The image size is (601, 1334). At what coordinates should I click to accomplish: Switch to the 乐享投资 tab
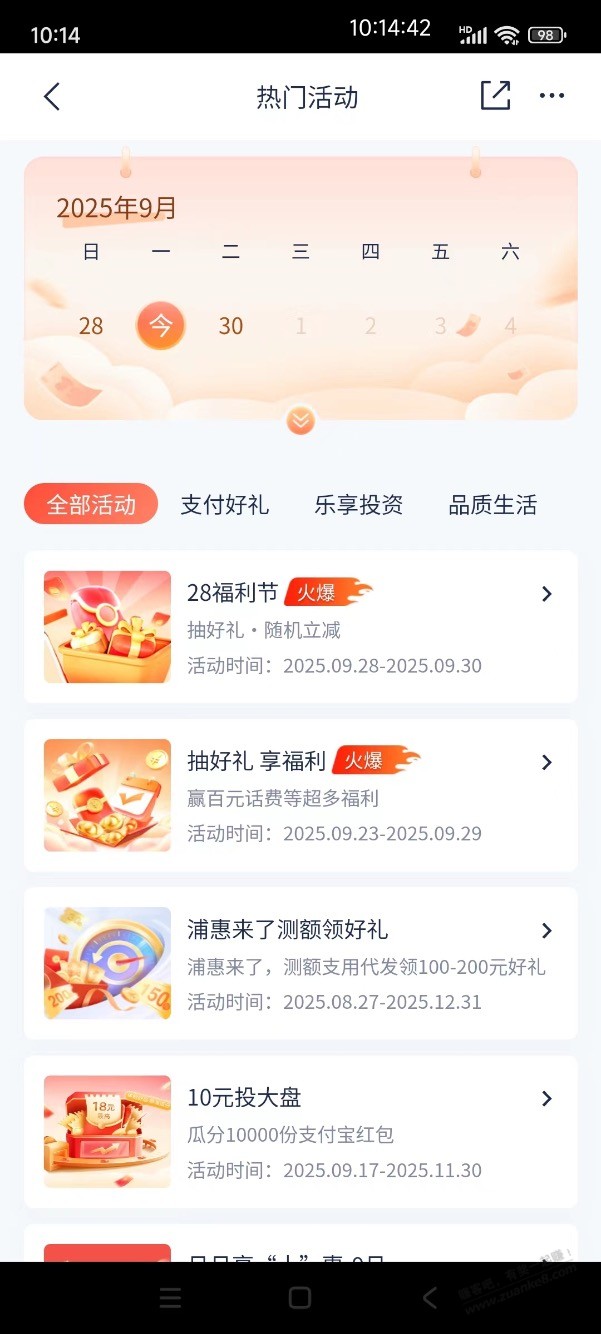pos(359,505)
